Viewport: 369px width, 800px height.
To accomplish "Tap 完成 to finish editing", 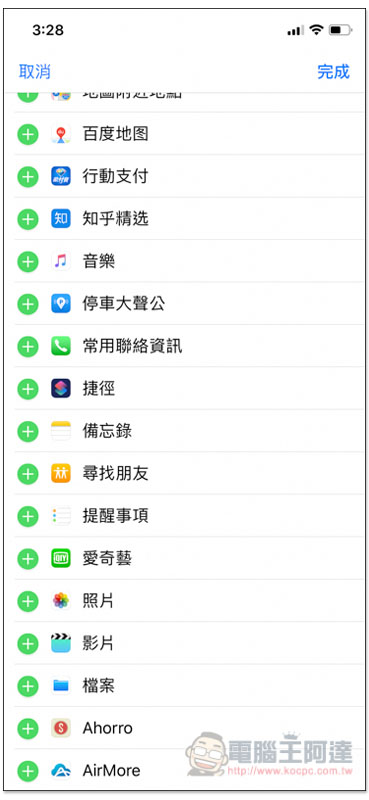I will (333, 71).
